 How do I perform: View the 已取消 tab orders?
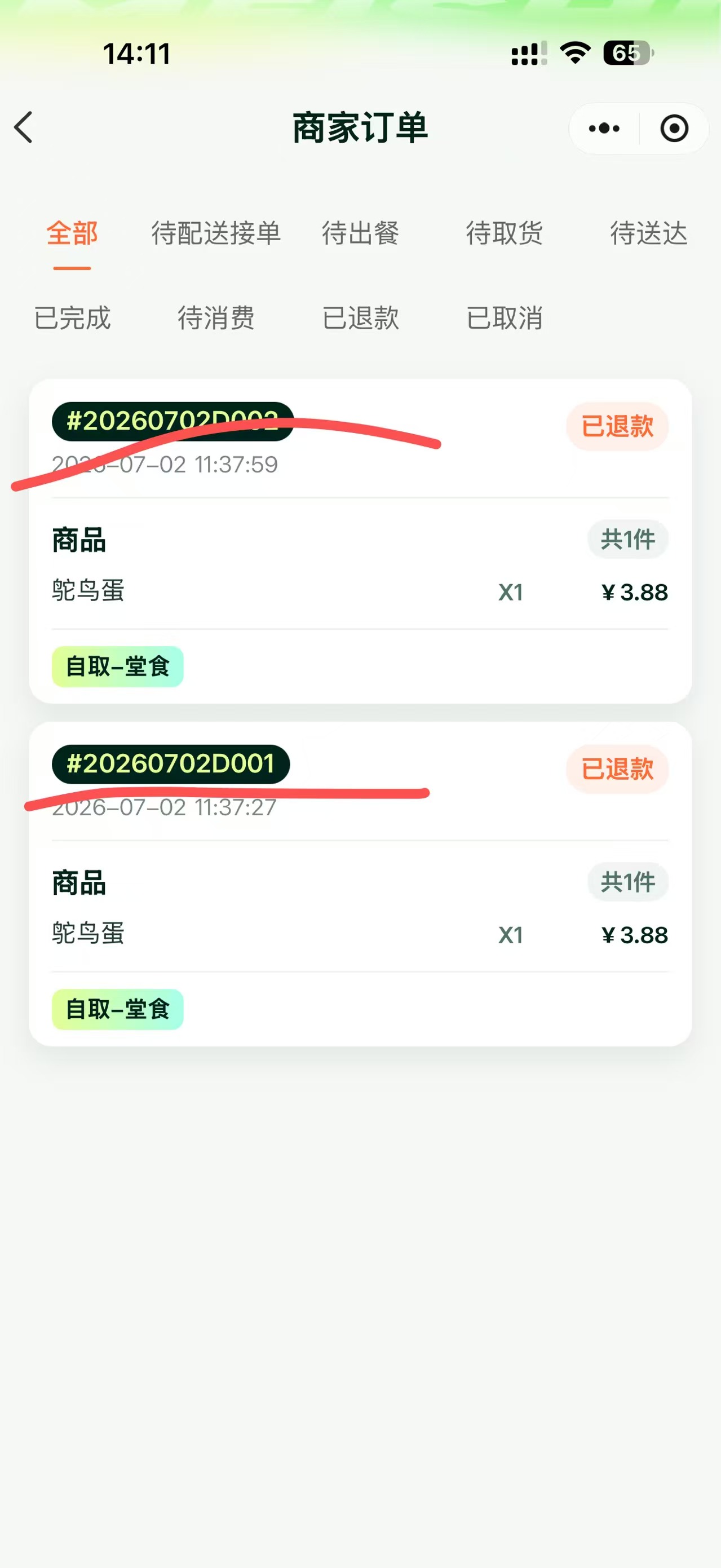(x=505, y=318)
